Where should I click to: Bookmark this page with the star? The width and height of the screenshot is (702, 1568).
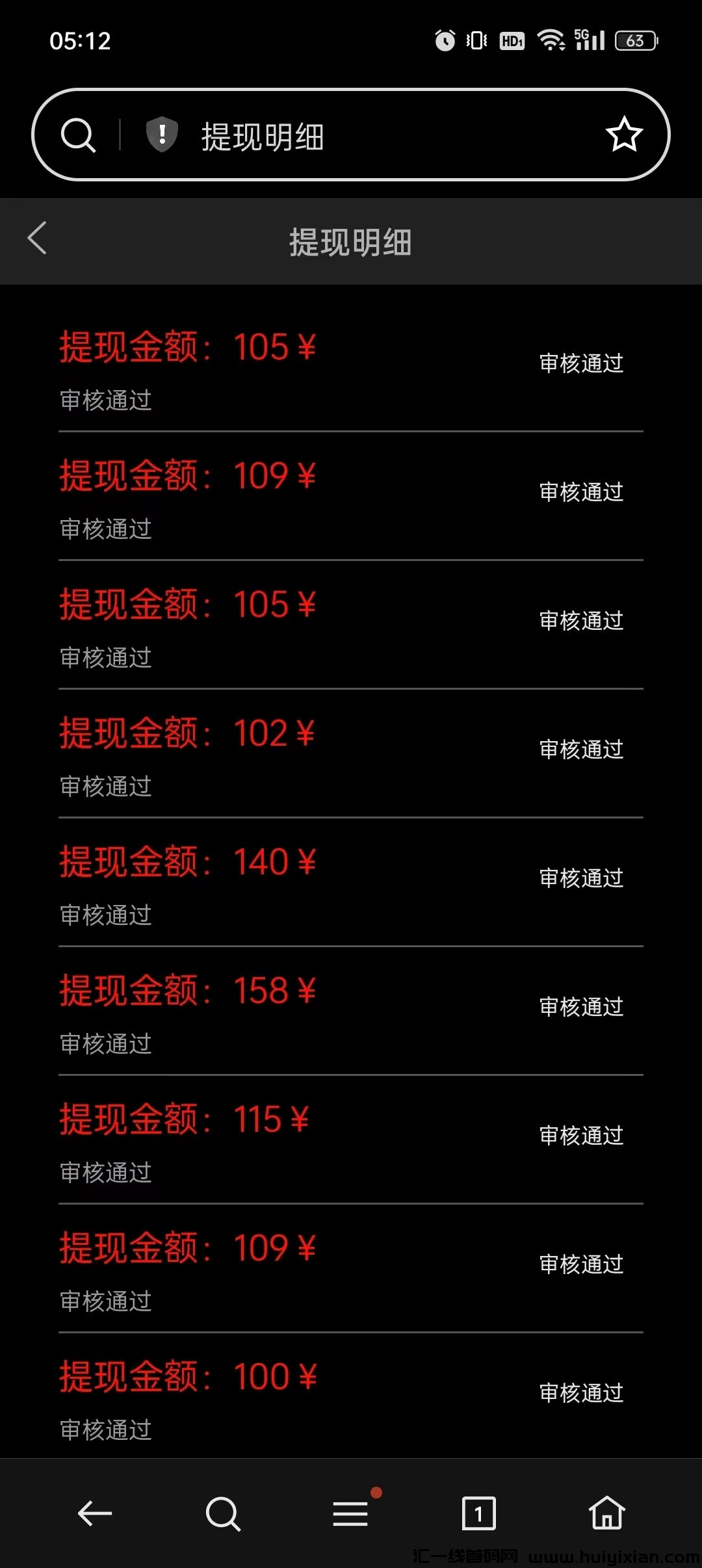(x=624, y=135)
